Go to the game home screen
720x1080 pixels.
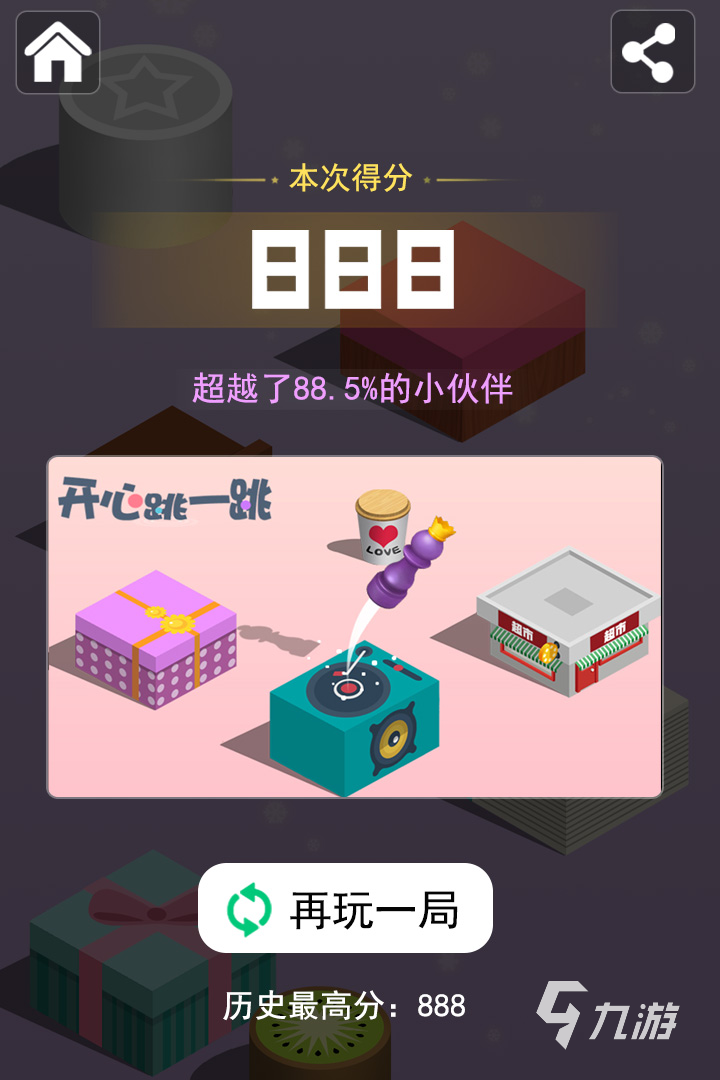tap(58, 52)
